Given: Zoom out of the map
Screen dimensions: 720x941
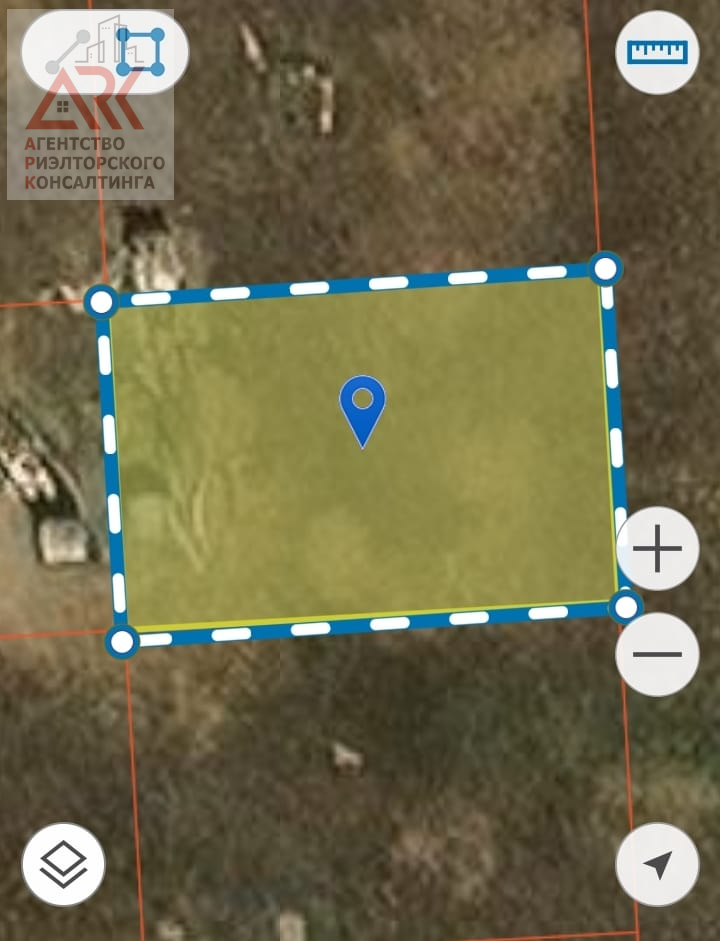Looking at the screenshot, I should 657,655.
